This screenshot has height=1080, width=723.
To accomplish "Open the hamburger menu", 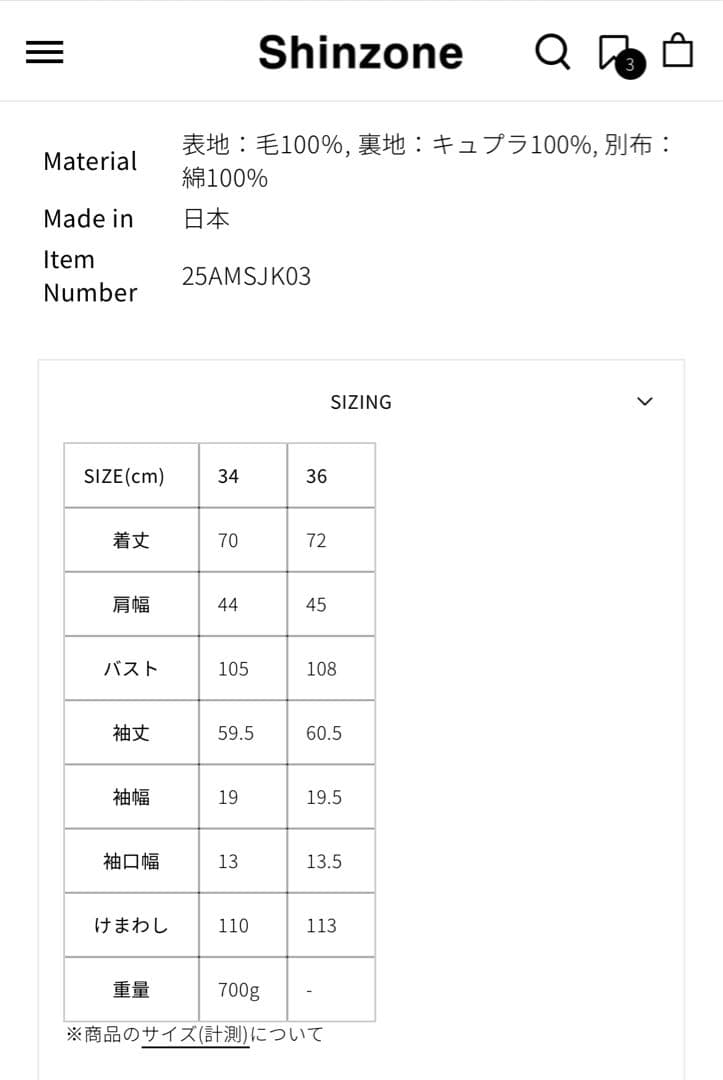I will [44, 52].
